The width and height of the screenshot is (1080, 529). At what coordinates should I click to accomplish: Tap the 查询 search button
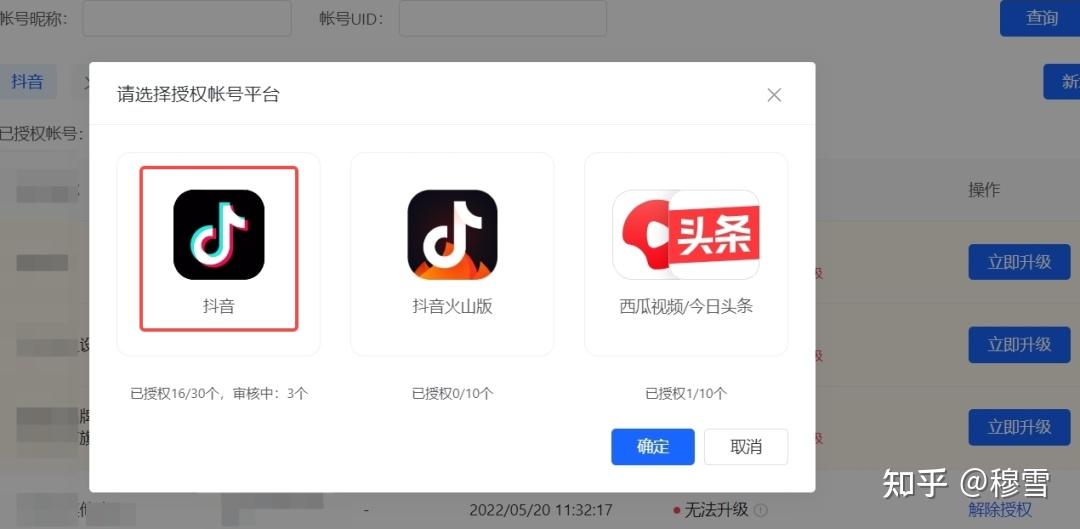point(1041,18)
